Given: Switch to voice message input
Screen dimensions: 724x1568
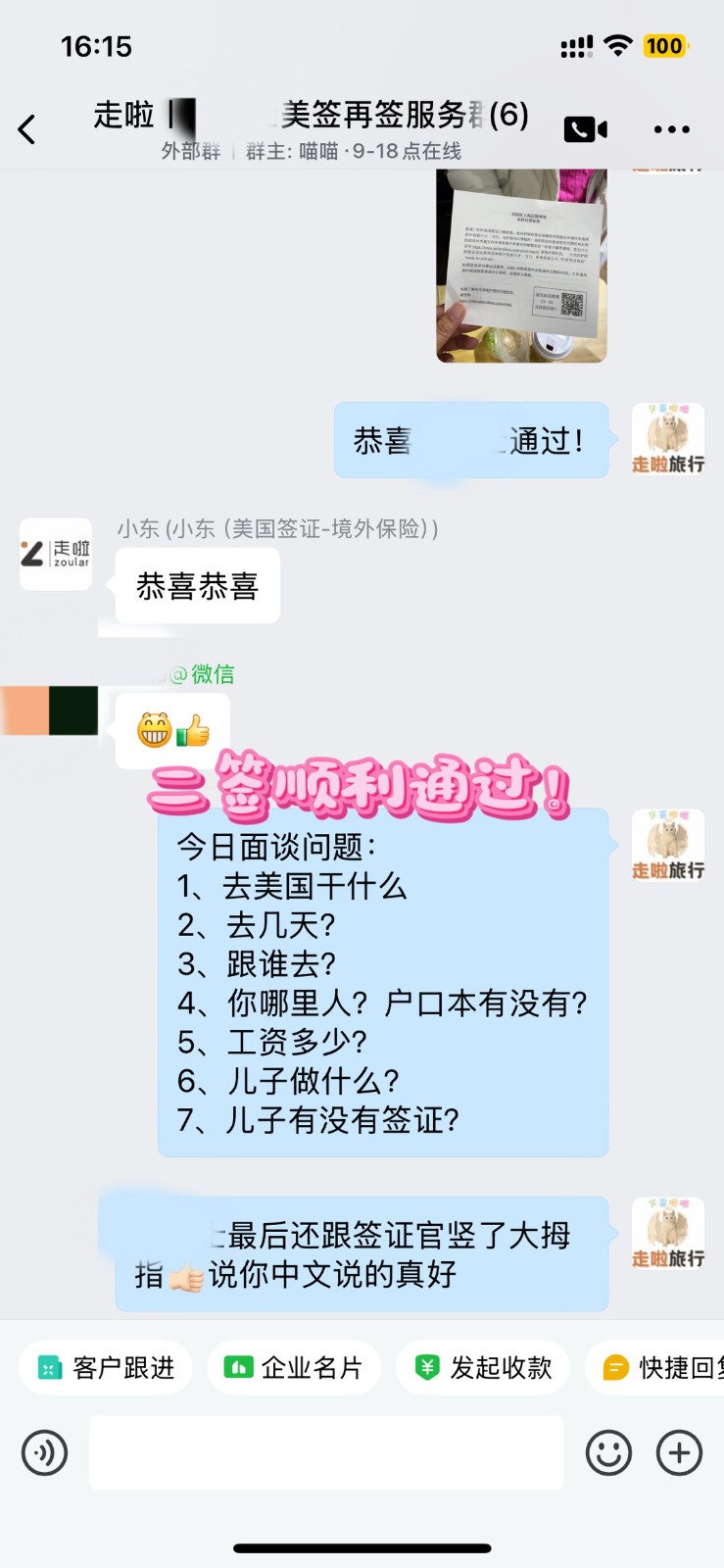Looking at the screenshot, I should (44, 1452).
